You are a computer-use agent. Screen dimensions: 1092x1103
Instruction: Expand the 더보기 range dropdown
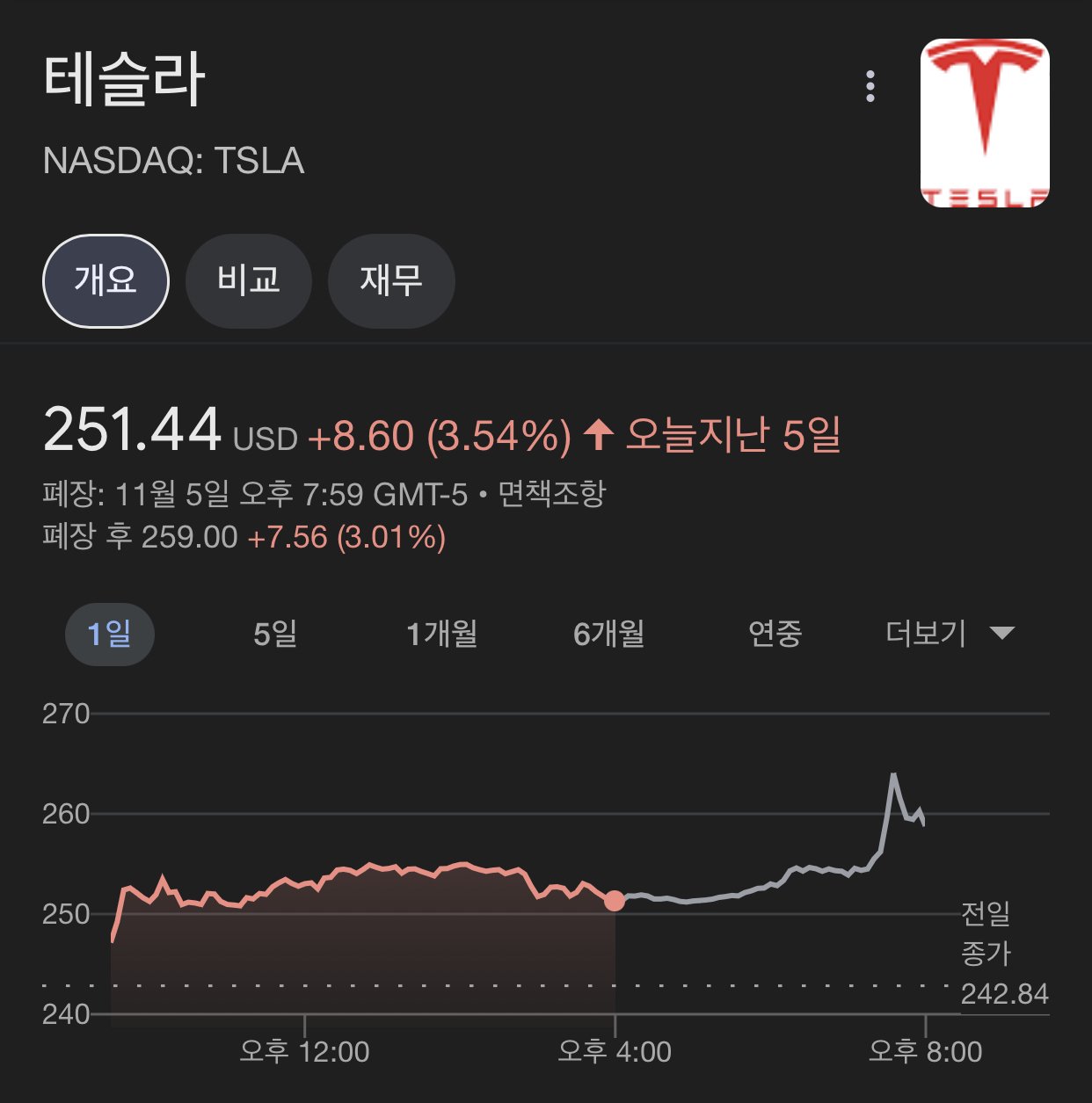coord(950,634)
